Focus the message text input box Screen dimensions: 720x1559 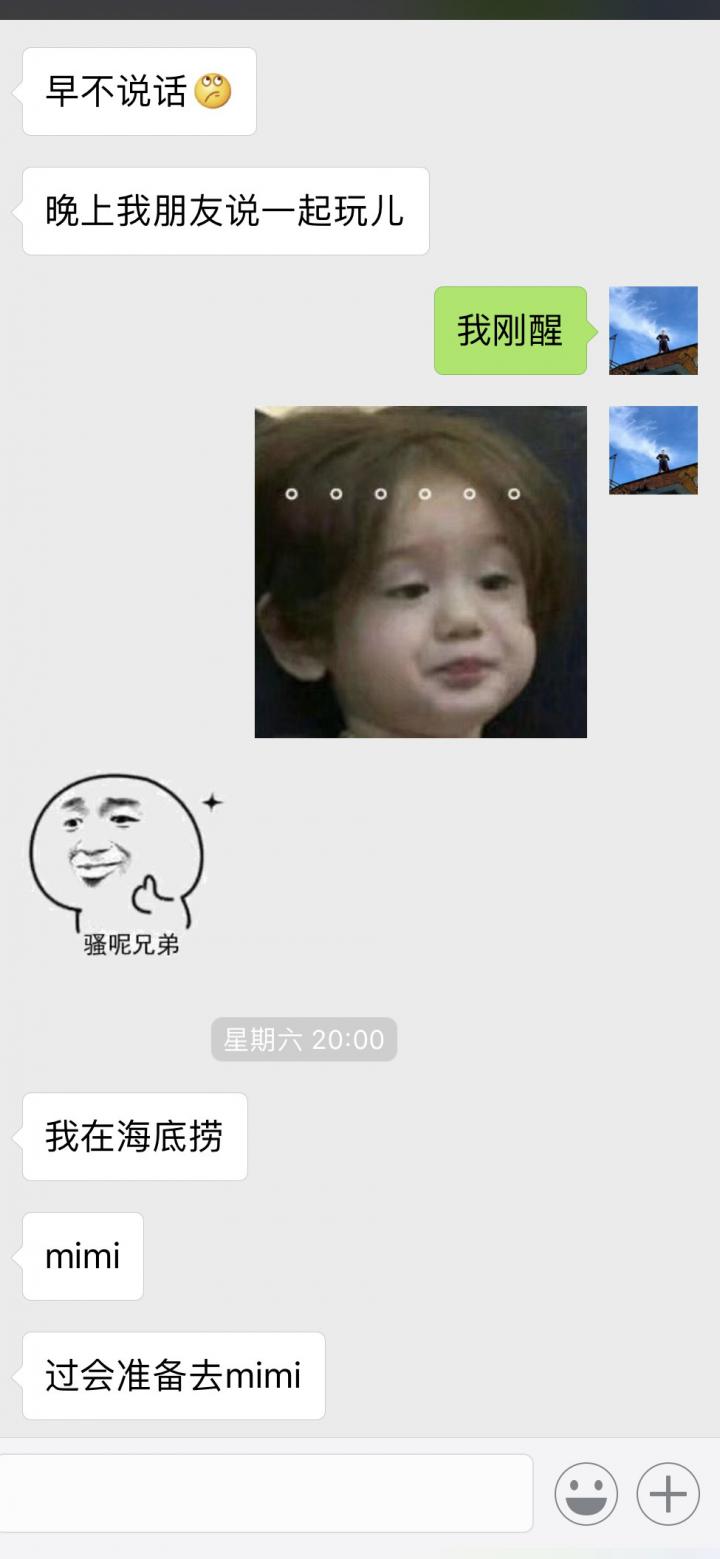(264, 1493)
